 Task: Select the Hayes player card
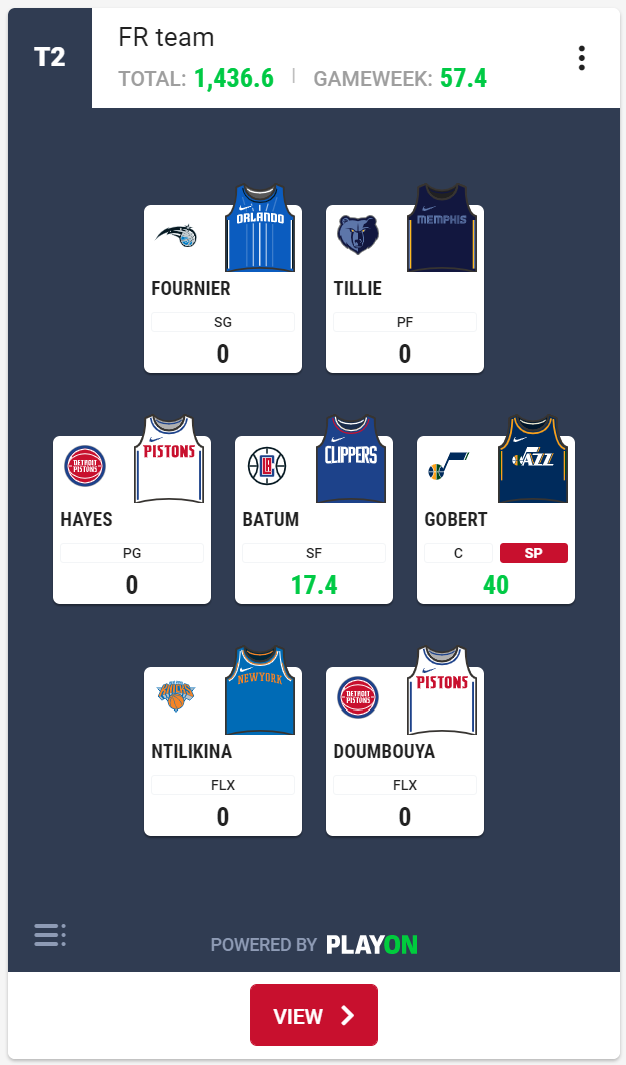pos(132,520)
